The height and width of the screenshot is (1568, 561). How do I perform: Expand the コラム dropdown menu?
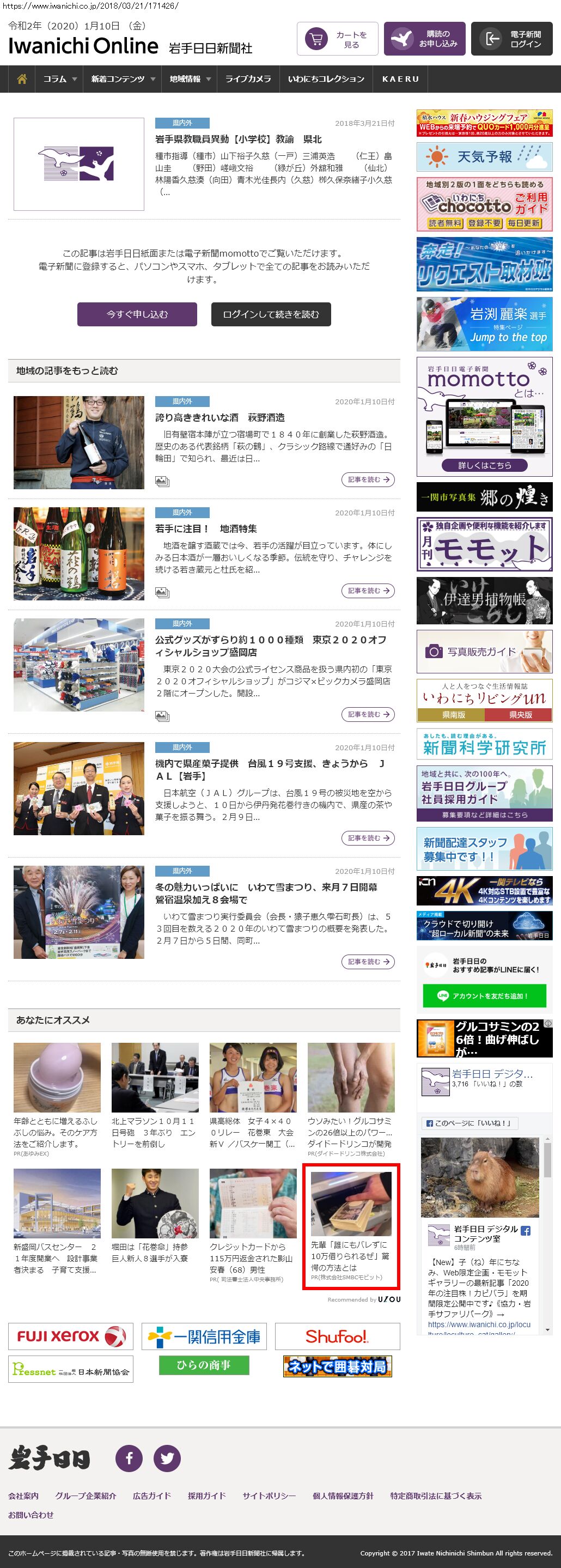coord(59,79)
